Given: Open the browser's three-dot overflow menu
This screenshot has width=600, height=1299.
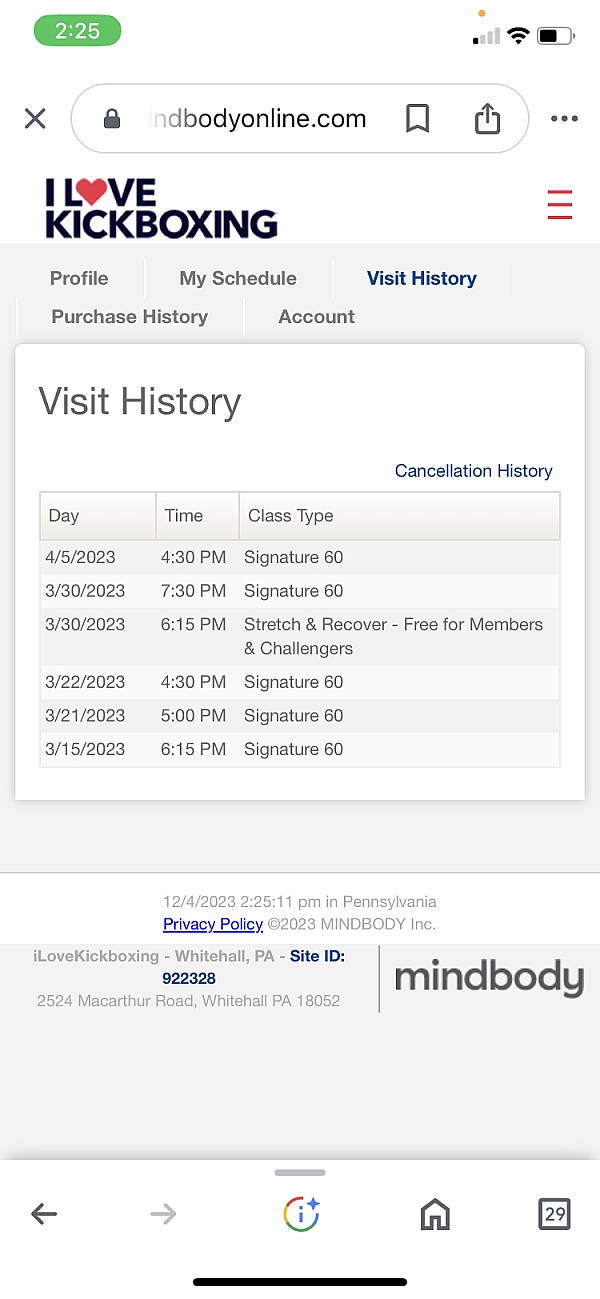Looking at the screenshot, I should 564,119.
